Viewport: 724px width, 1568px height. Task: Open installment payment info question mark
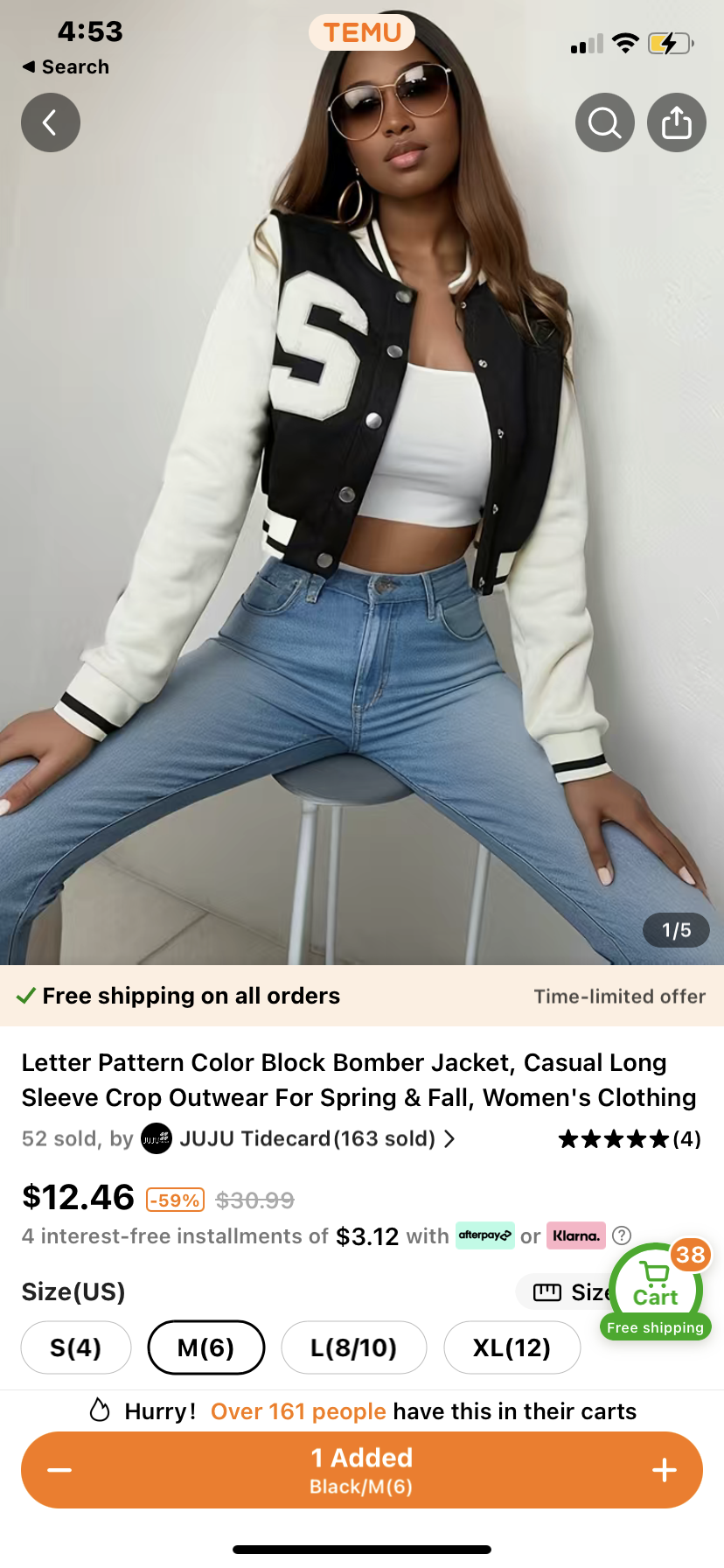(622, 1235)
